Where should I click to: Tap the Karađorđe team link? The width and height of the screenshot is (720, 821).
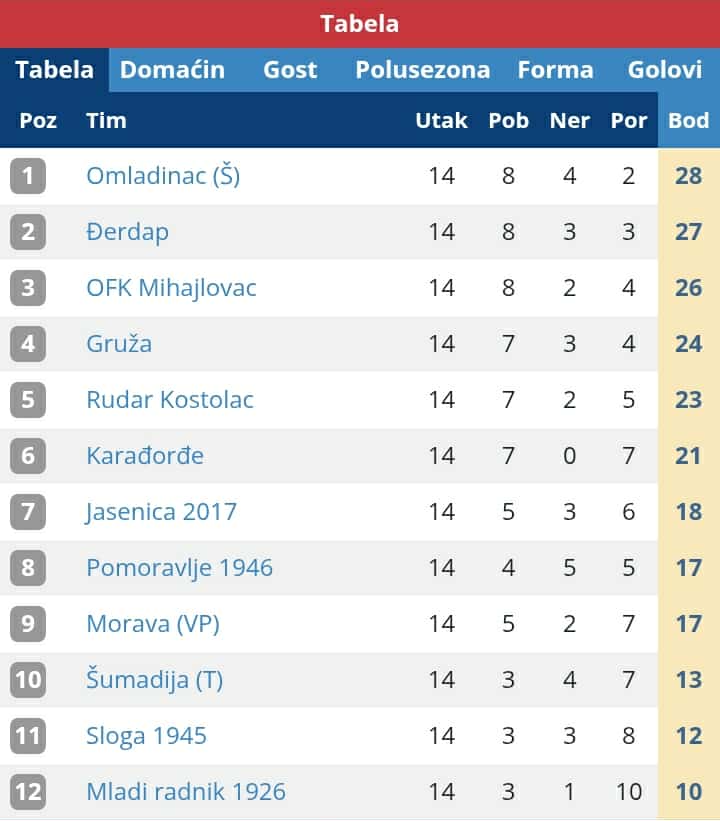(145, 456)
